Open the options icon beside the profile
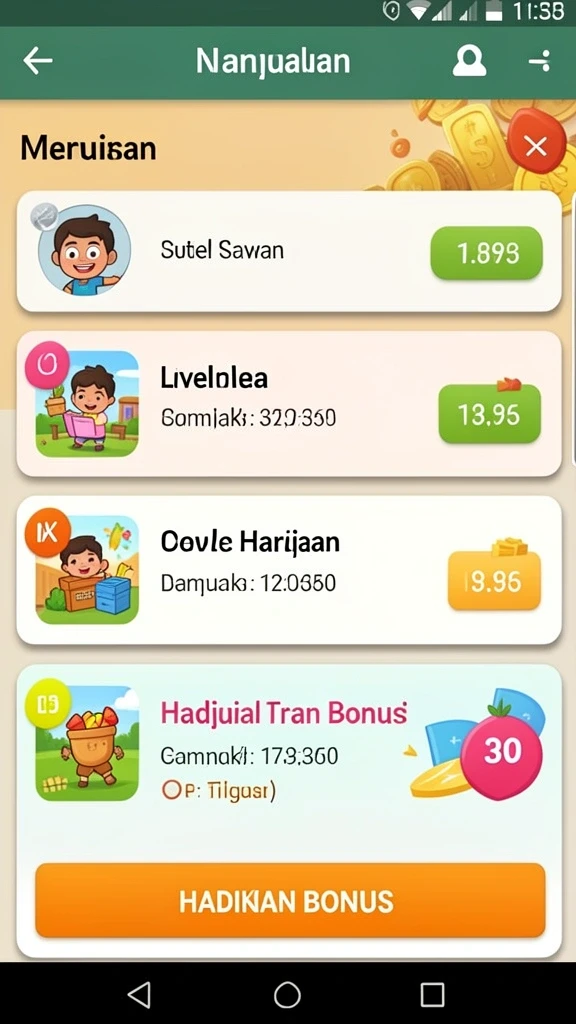Image resolution: width=576 pixels, height=1024 pixels. click(539, 61)
